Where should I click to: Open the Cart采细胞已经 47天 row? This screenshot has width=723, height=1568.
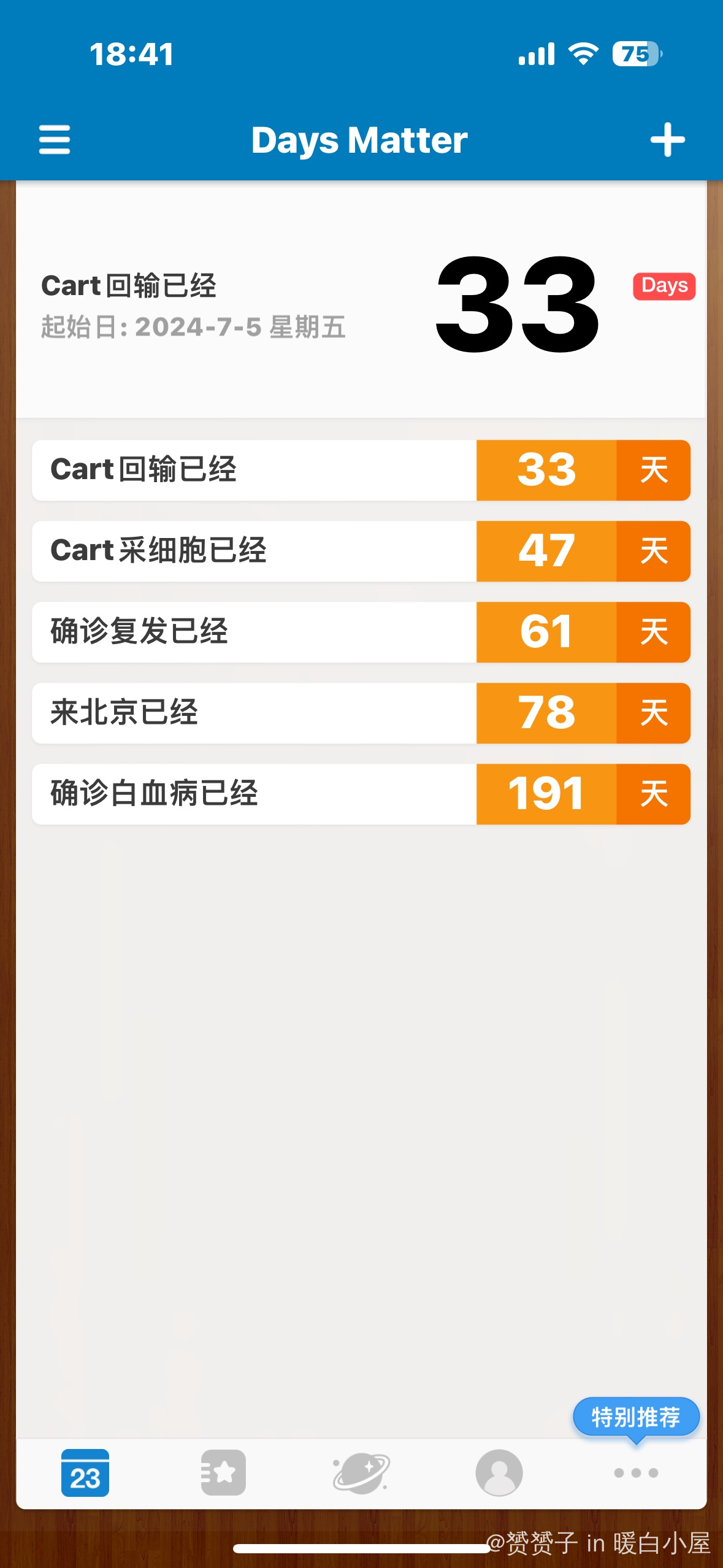(361, 551)
